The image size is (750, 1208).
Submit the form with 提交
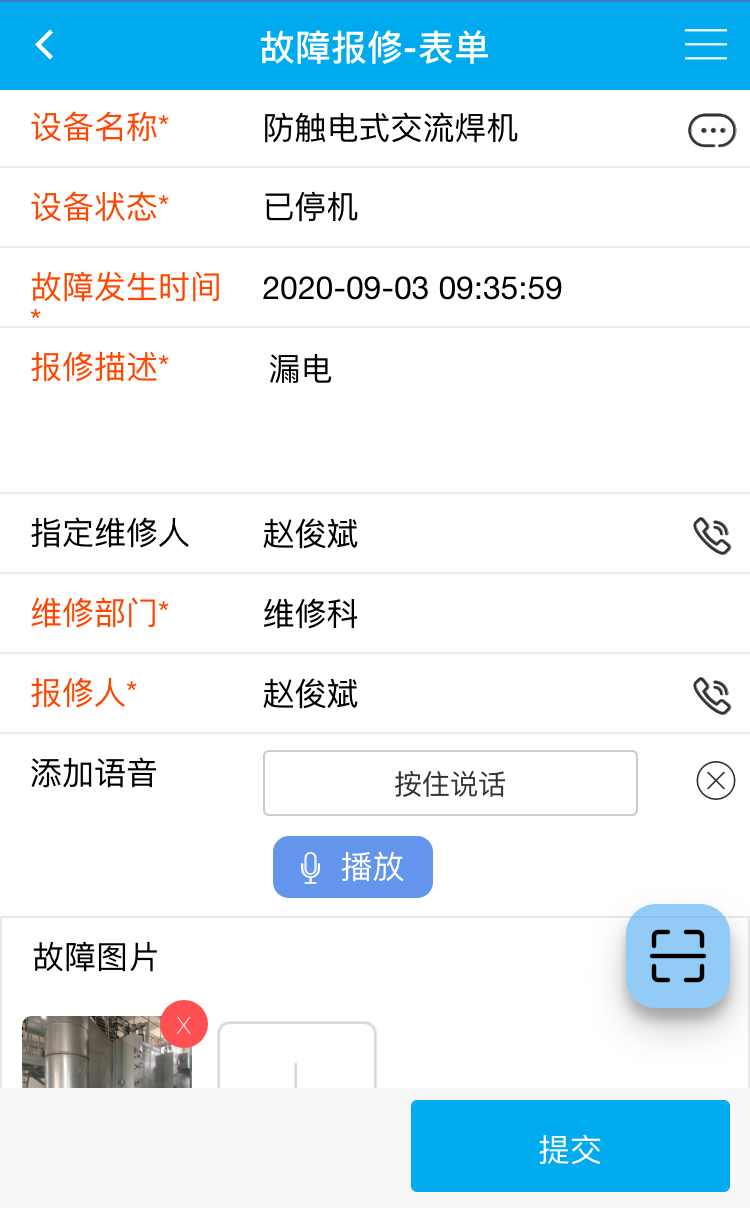coord(570,1146)
